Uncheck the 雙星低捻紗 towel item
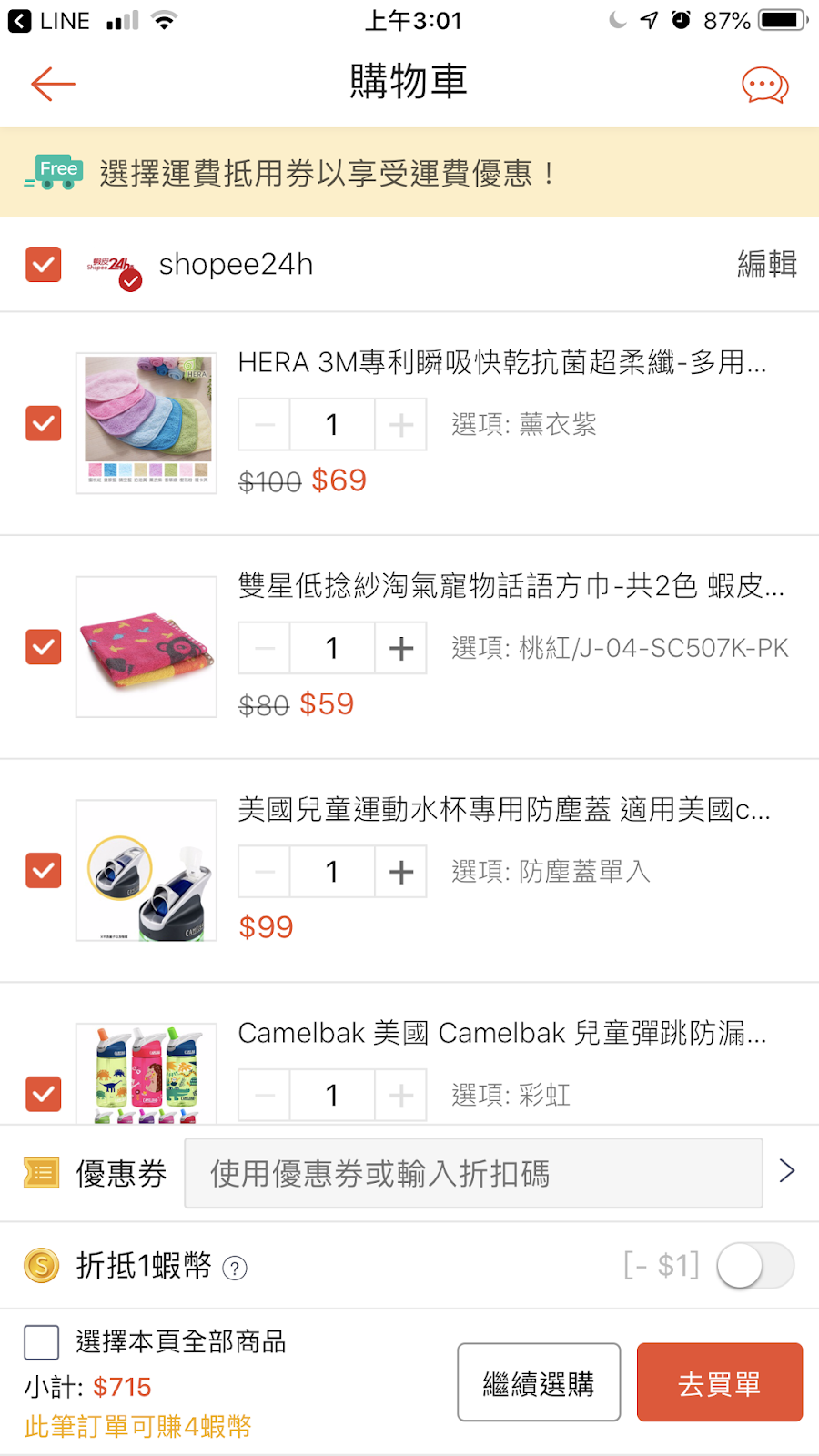The width and height of the screenshot is (819, 1456). 44,647
